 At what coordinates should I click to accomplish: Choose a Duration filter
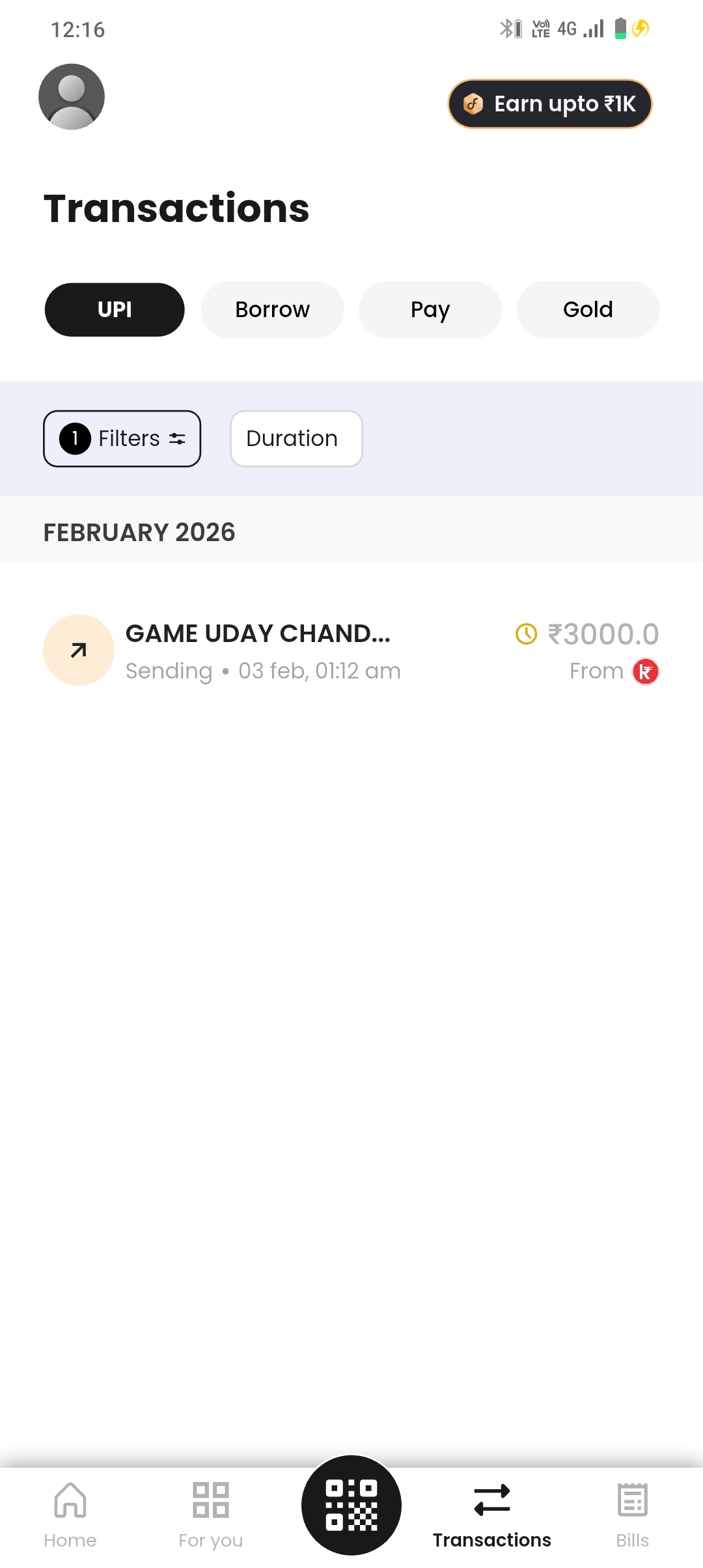296,439
